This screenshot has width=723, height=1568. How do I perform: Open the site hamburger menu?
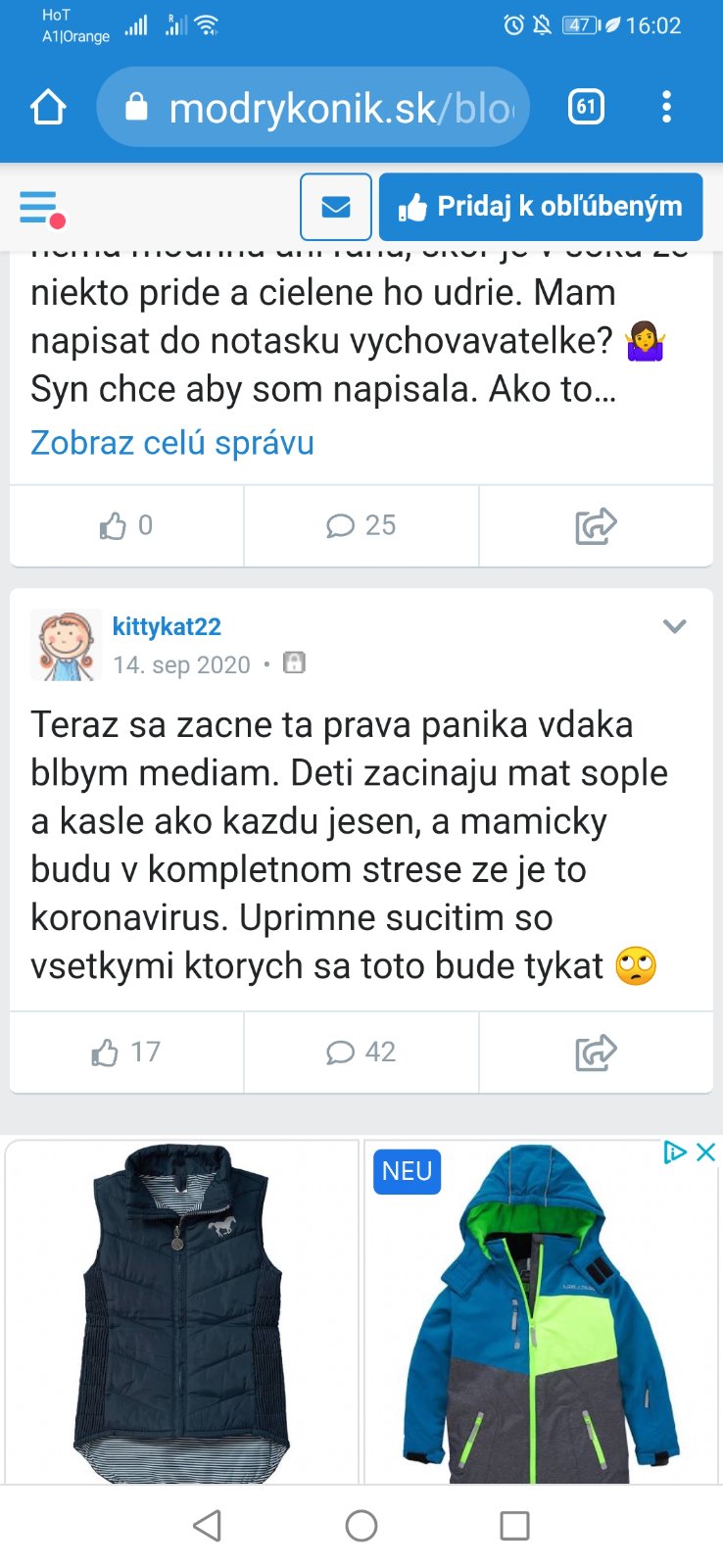point(41,208)
